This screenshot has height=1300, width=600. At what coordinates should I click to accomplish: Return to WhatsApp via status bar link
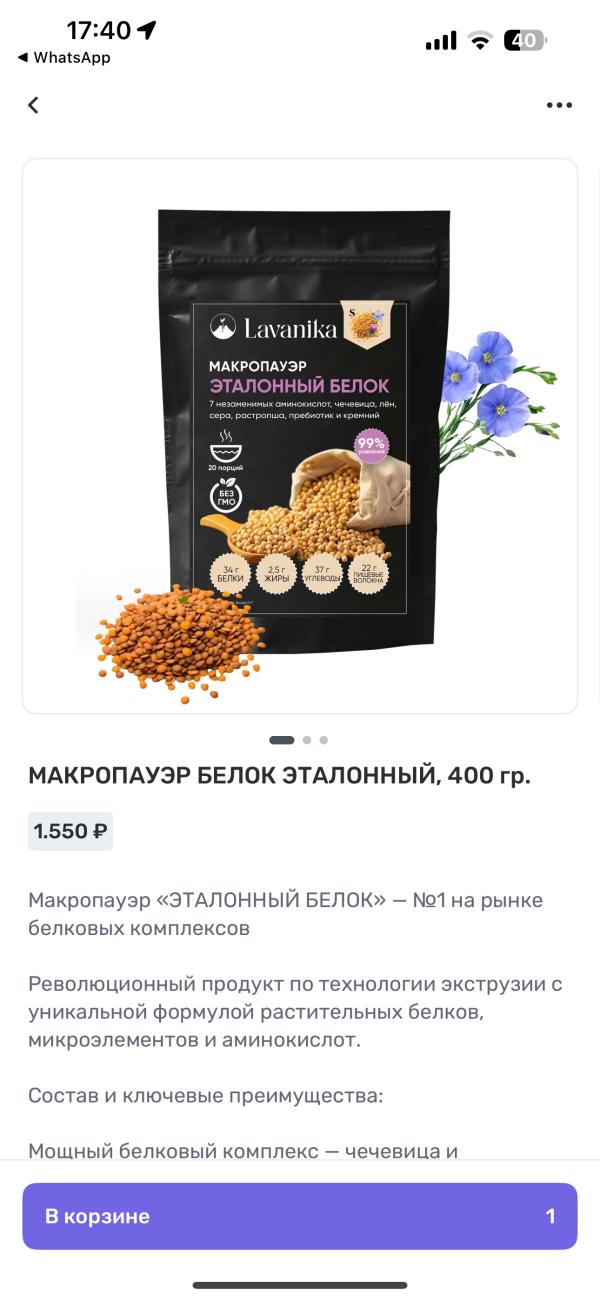click(64, 58)
